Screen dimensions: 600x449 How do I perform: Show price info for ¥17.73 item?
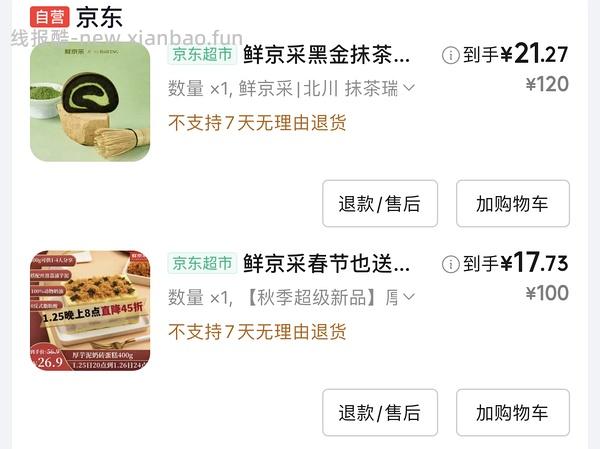tap(451, 264)
